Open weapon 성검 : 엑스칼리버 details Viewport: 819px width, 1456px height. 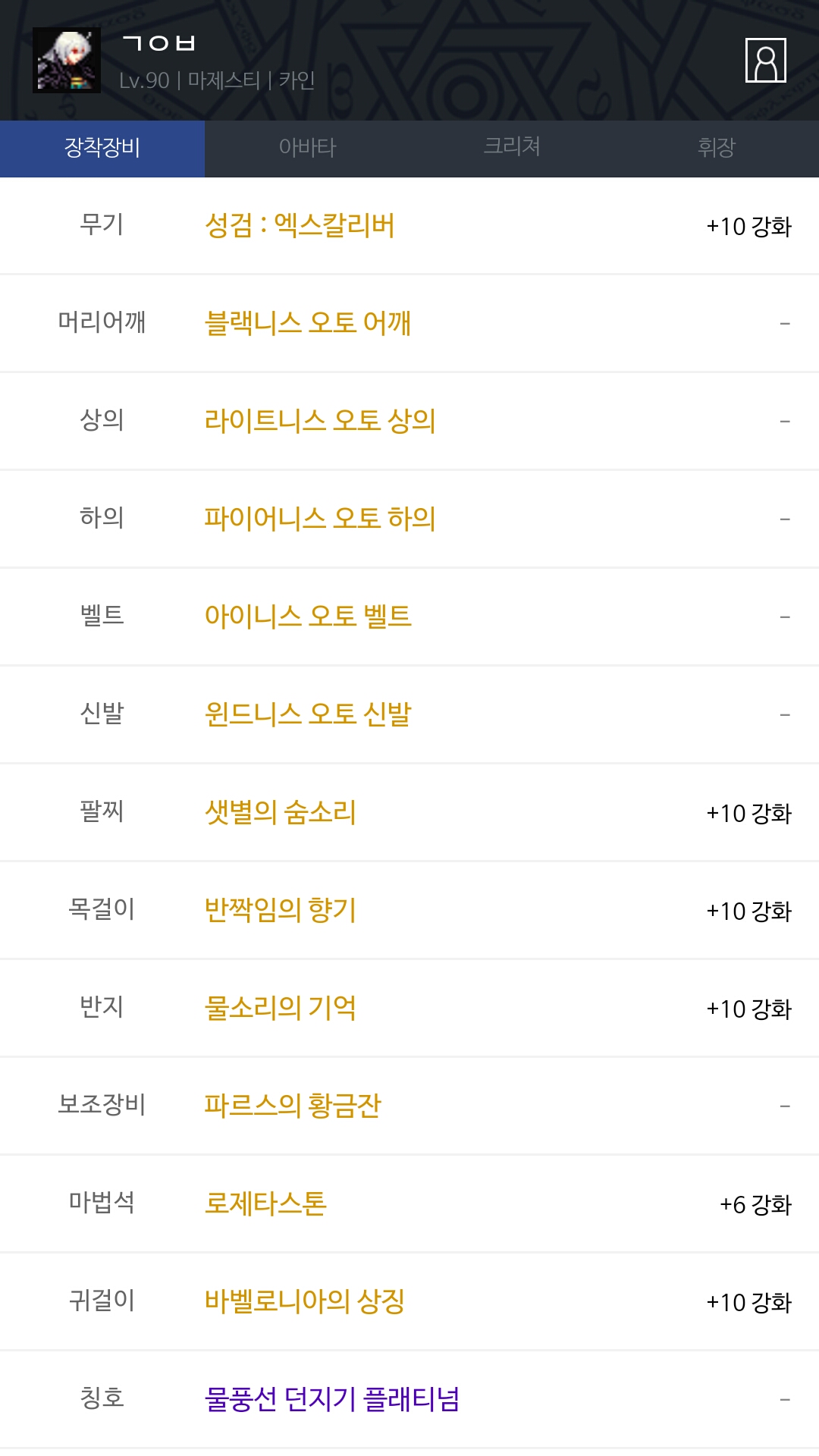[300, 226]
